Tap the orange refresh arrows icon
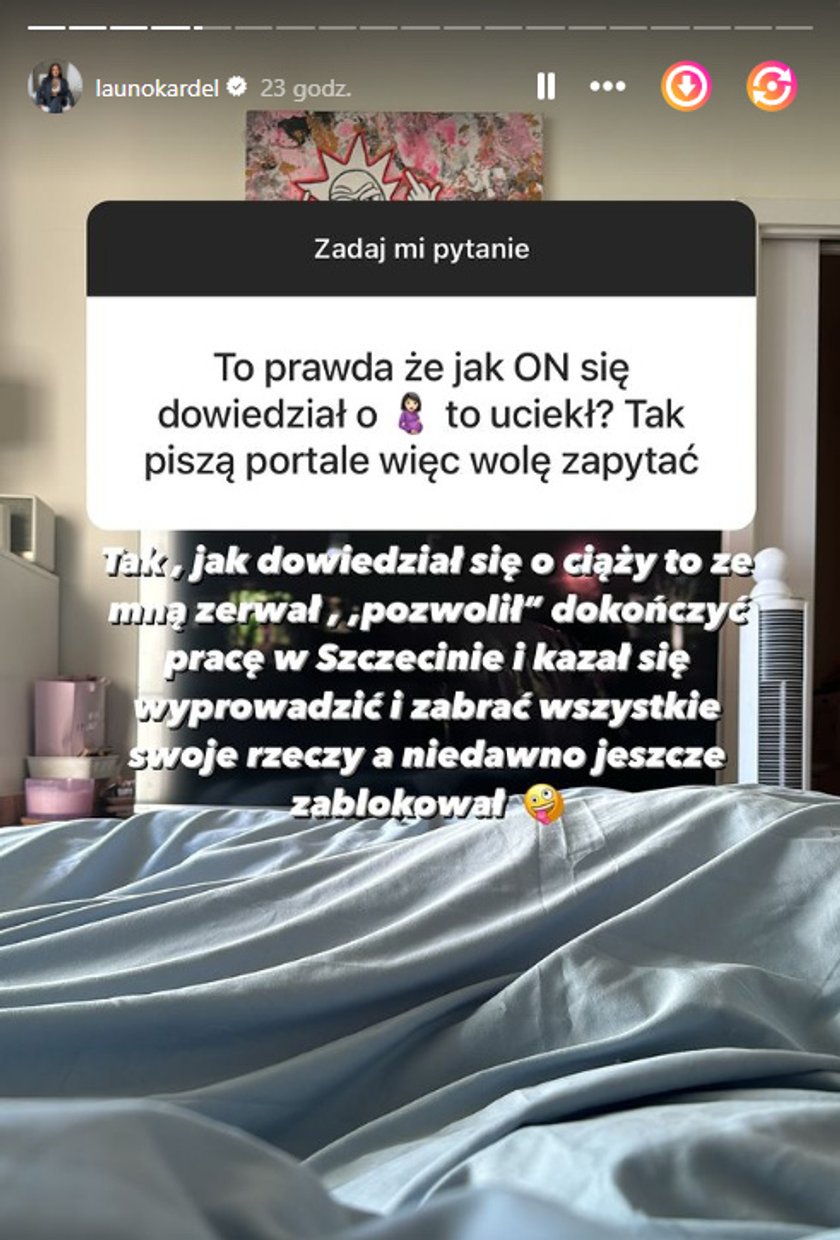The height and width of the screenshot is (1240, 840). 772,87
